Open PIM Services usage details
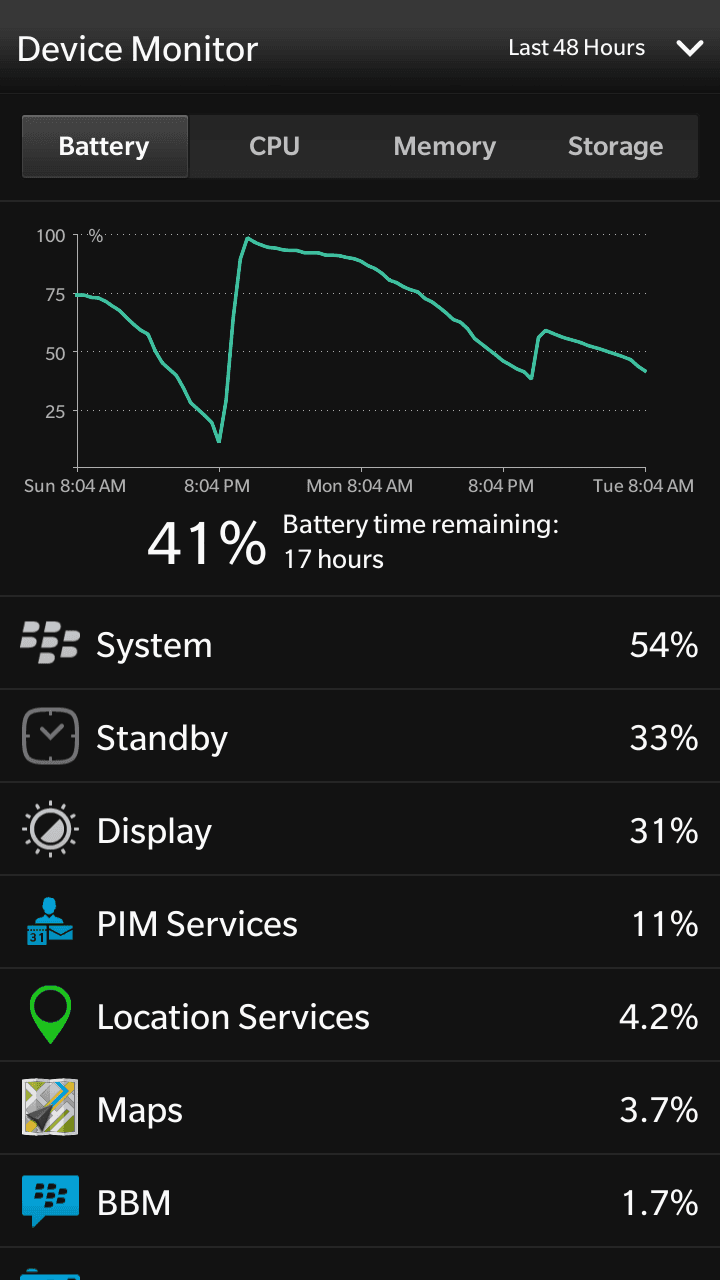Viewport: 720px width, 1280px height. 360,923
